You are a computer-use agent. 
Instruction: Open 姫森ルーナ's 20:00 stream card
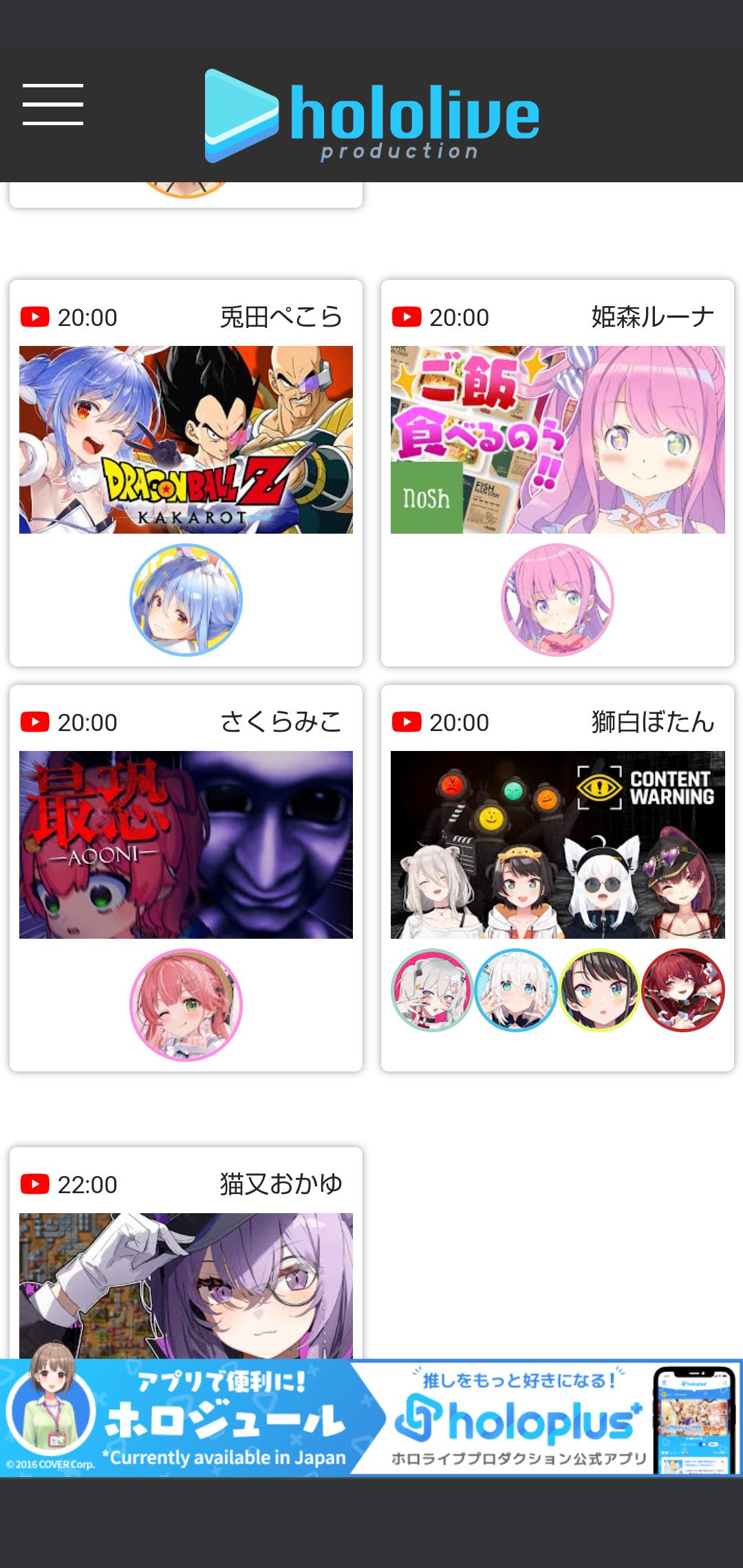pyautogui.click(x=557, y=440)
